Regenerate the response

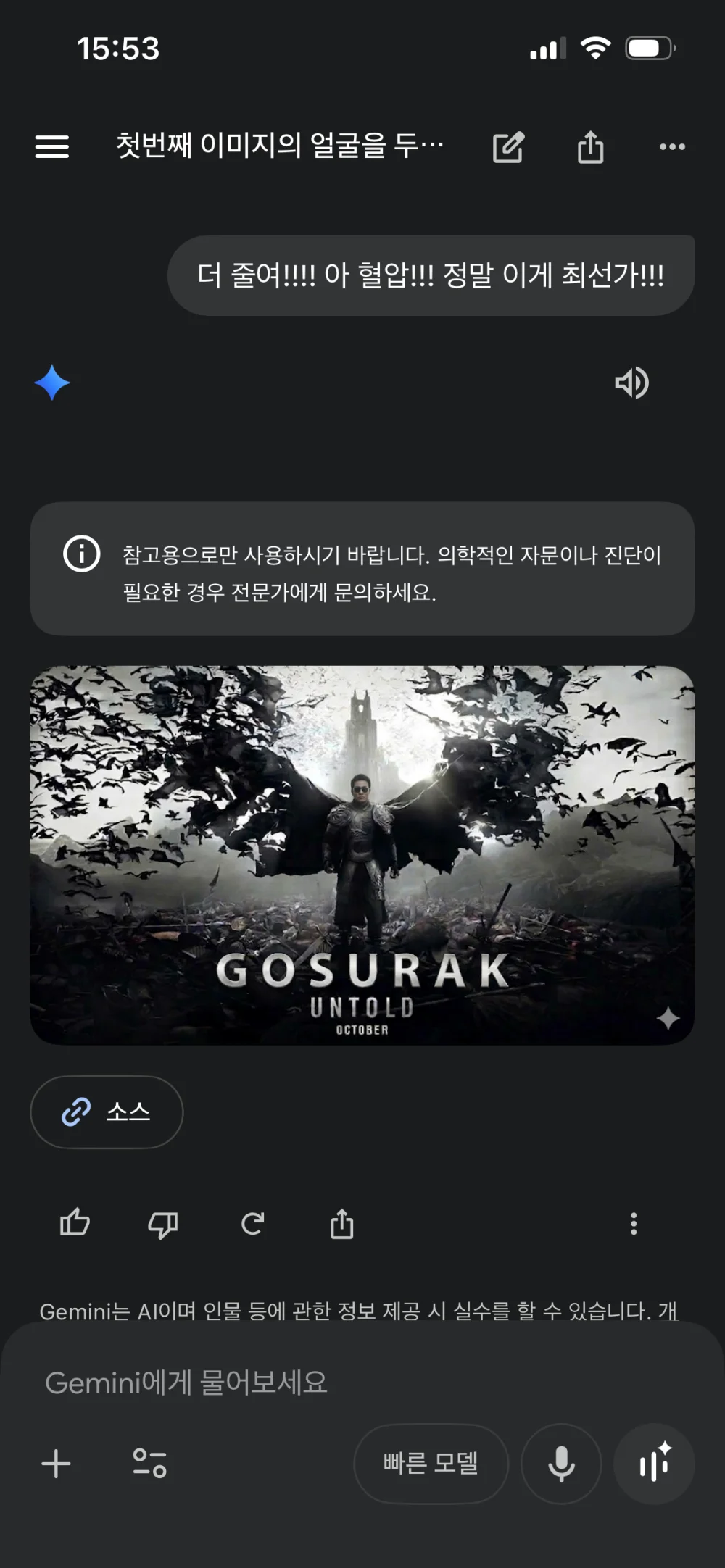252,1224
